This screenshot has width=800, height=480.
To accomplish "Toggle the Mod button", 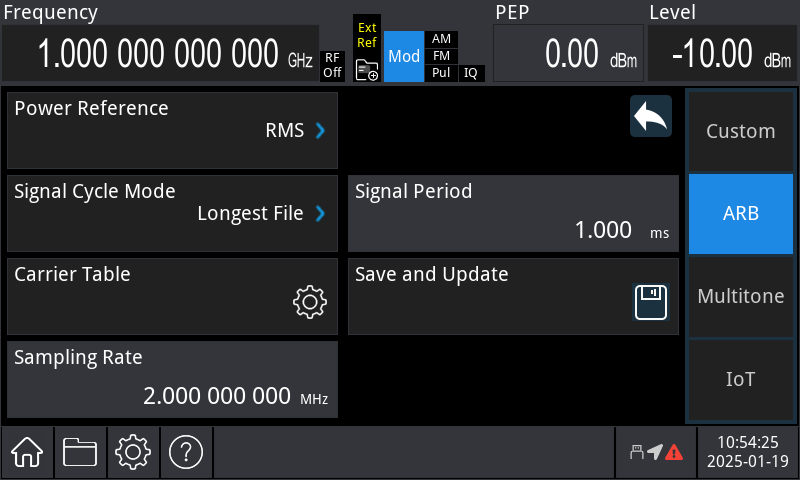I will pos(404,56).
